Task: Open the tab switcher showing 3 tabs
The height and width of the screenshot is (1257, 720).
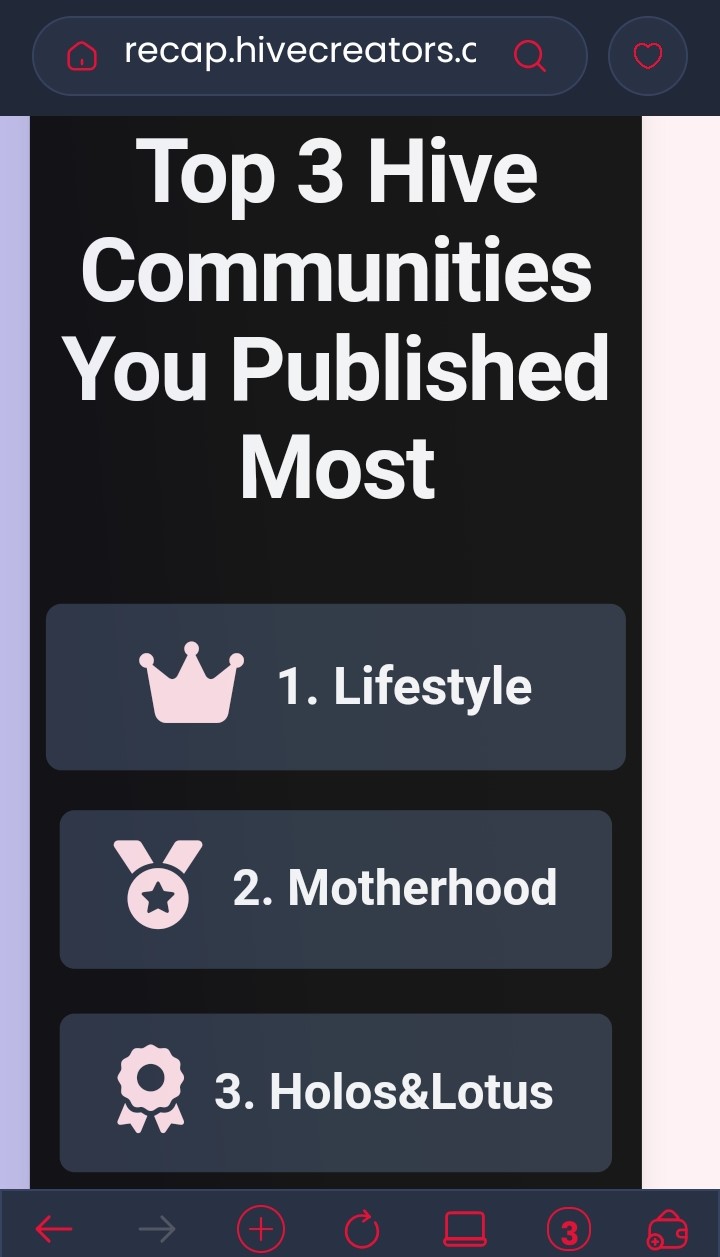Action: (568, 1228)
